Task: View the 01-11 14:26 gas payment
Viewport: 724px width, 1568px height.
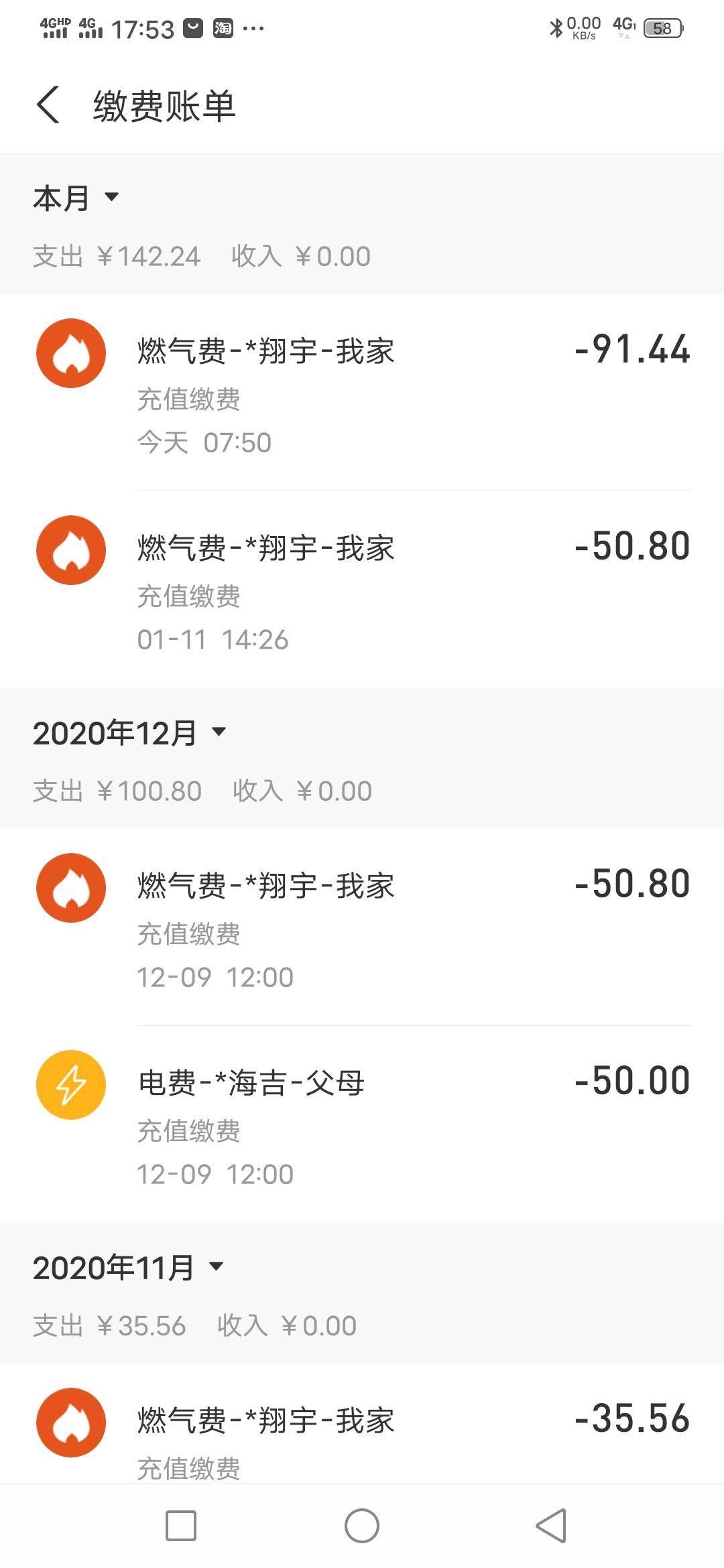Action: (x=362, y=590)
